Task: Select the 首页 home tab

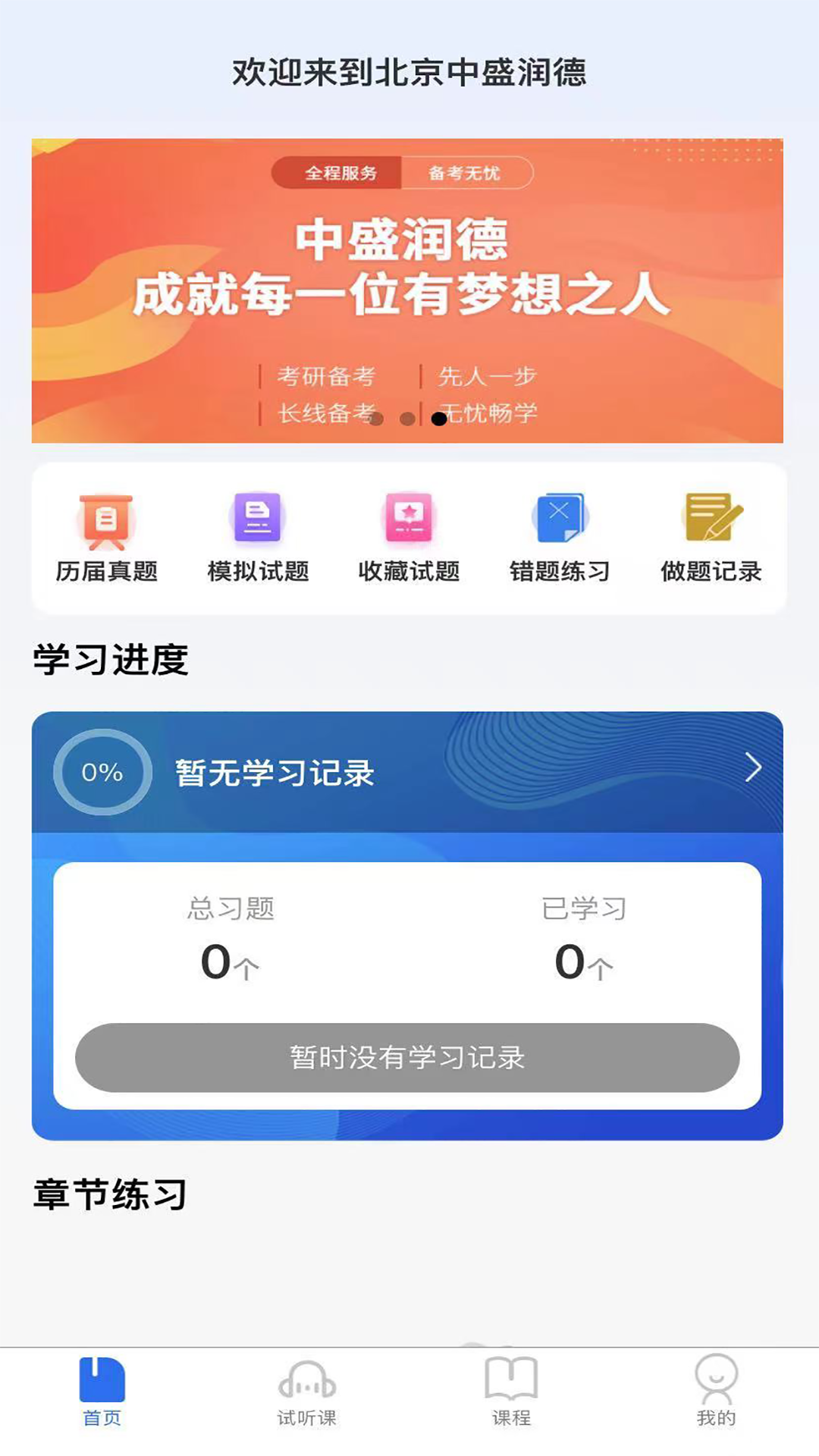Action: coord(102,1392)
